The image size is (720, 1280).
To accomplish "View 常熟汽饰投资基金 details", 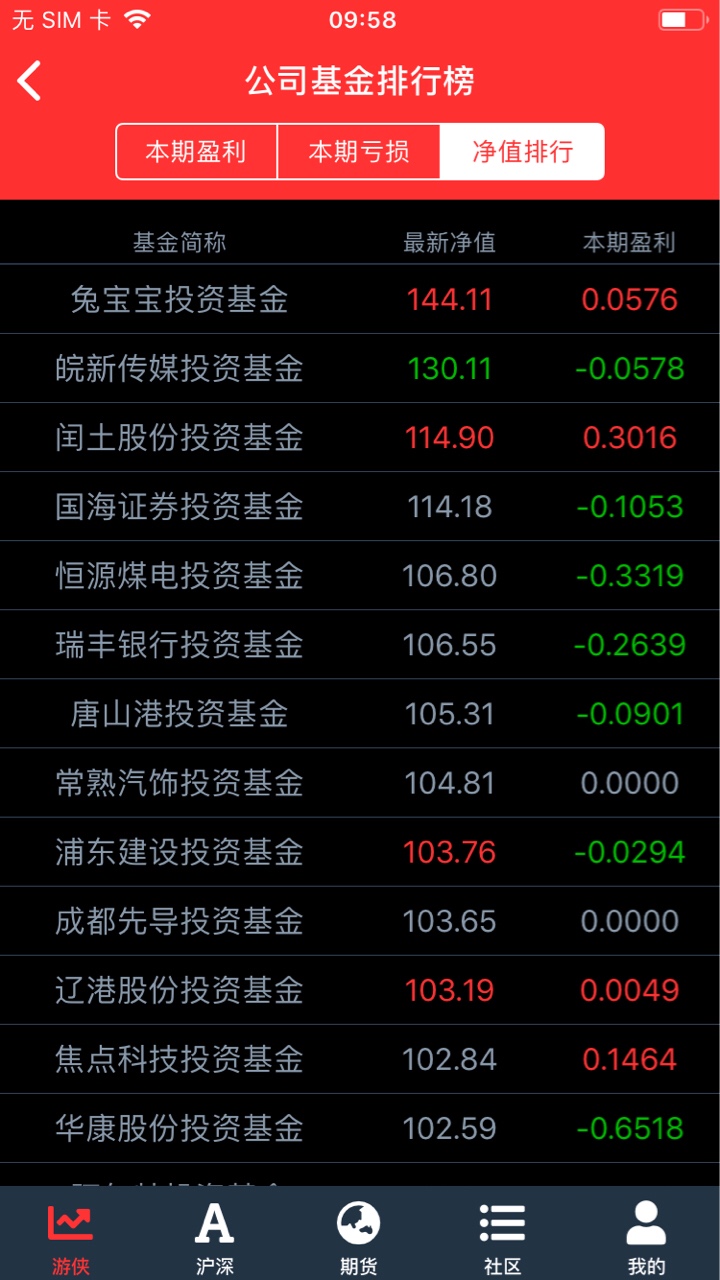I will 360,782.
